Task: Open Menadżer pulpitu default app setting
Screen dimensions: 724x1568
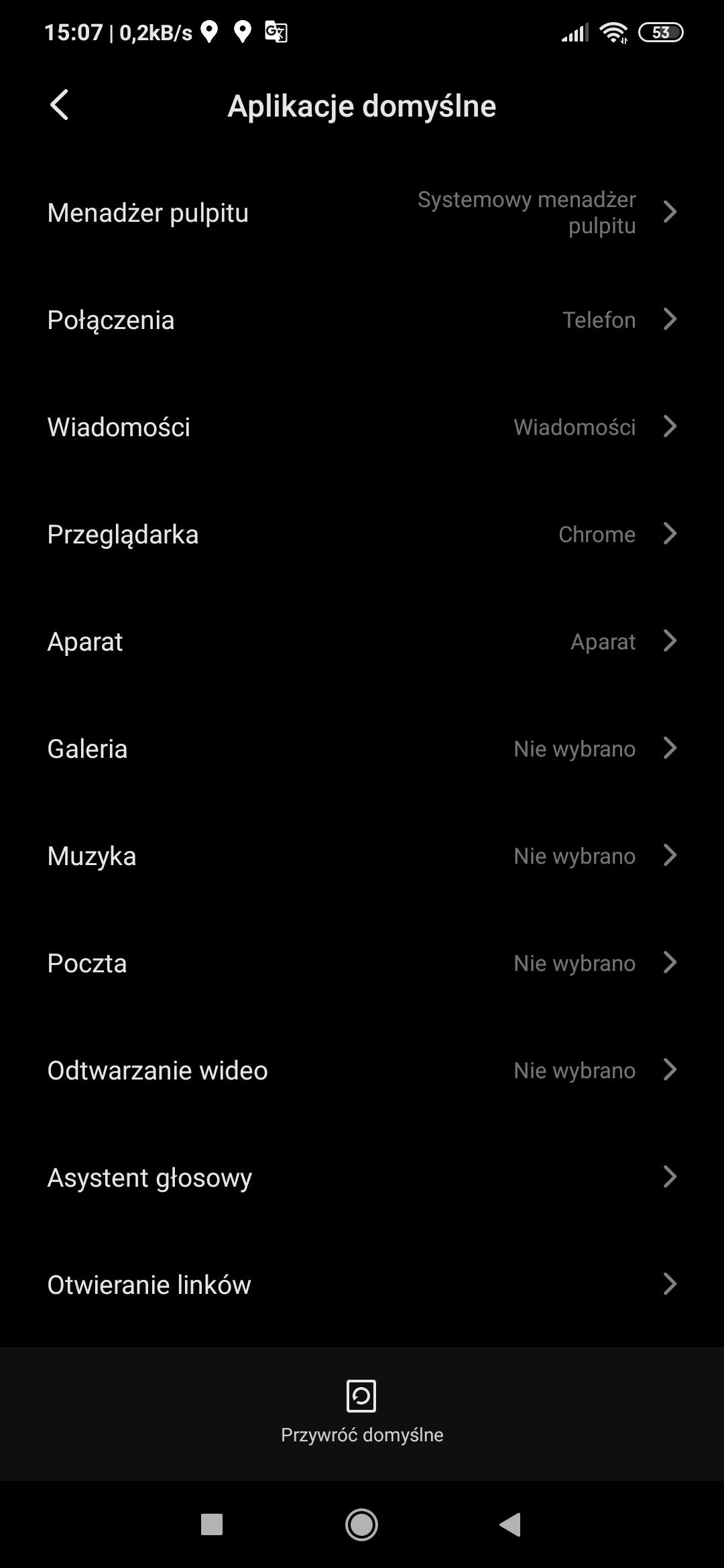Action: point(362,212)
